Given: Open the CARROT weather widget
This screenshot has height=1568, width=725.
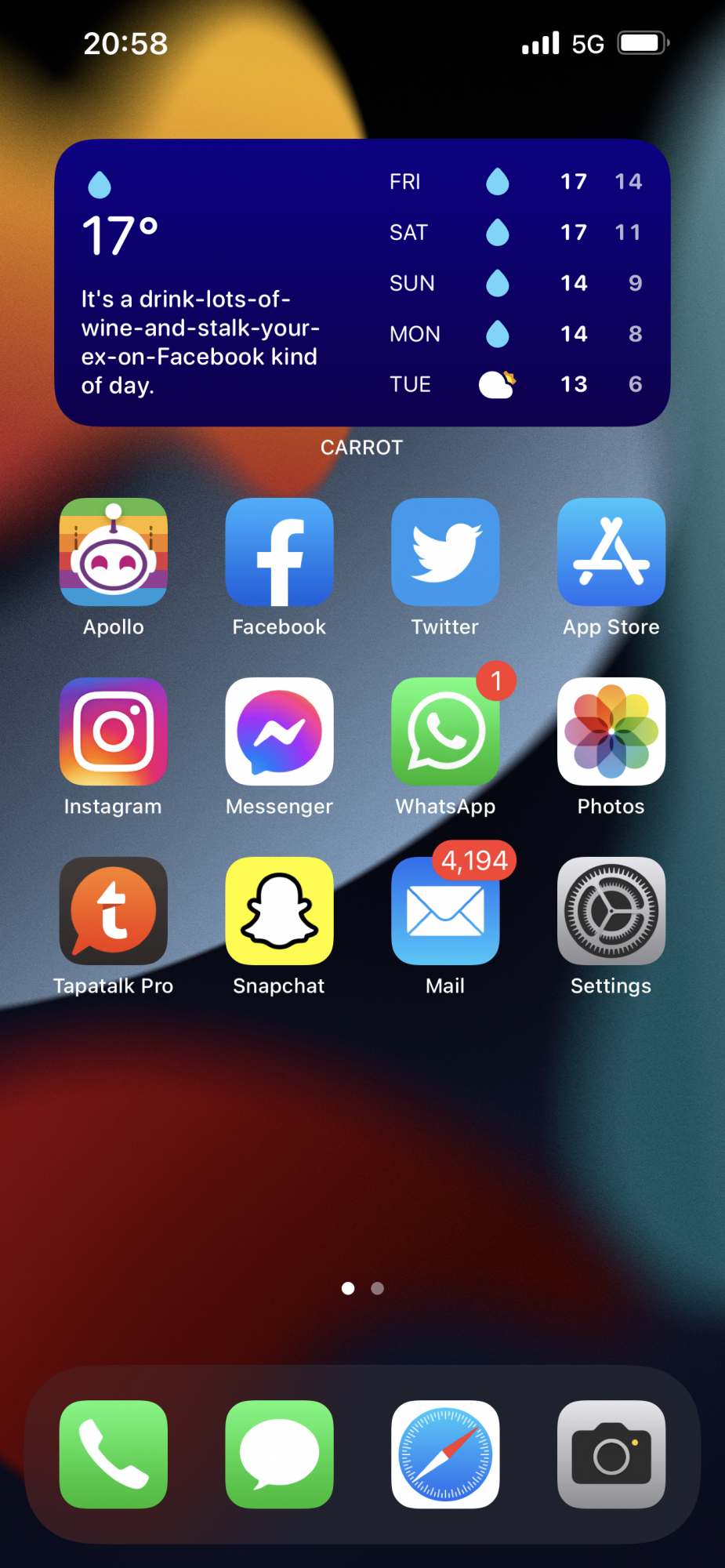Looking at the screenshot, I should coord(362,282).
